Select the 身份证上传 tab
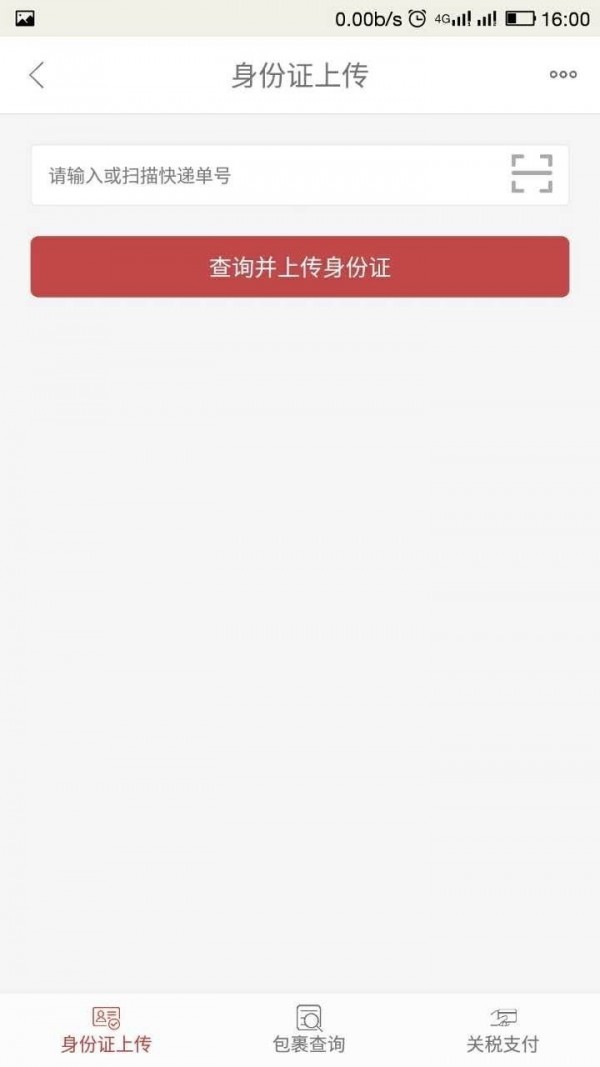The width and height of the screenshot is (600, 1067). [106, 1030]
